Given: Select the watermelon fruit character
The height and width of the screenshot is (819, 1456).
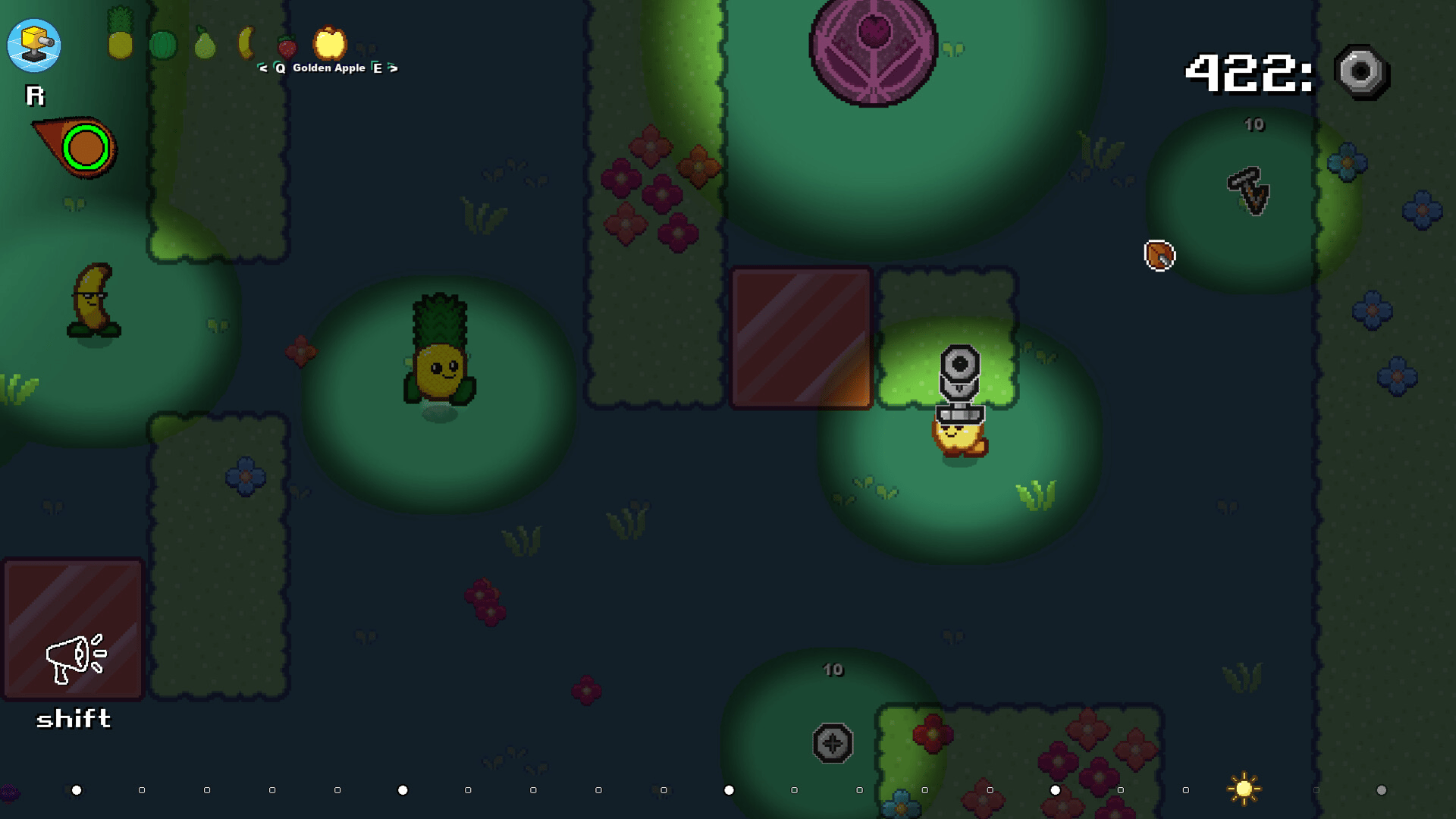Looking at the screenshot, I should tap(162, 45).
